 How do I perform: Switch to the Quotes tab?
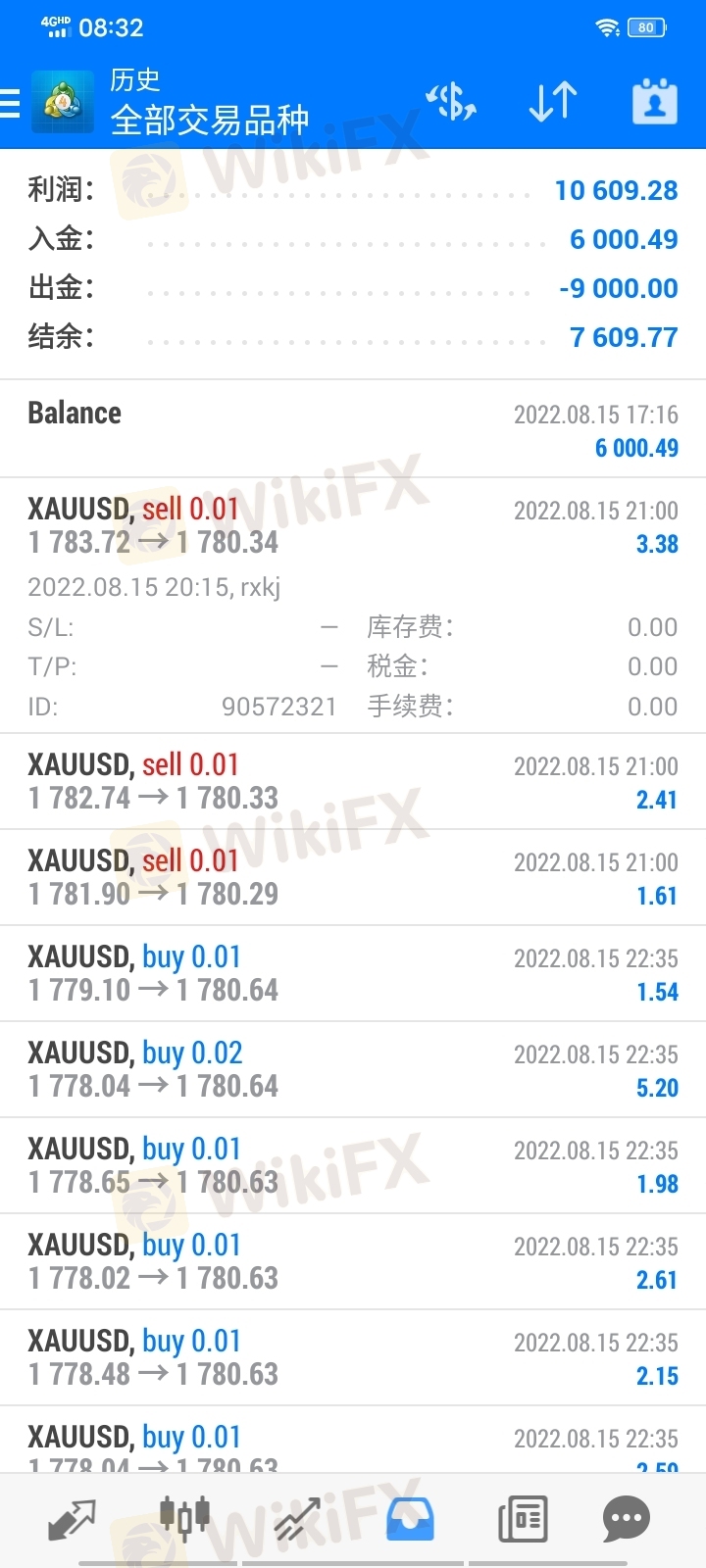(72, 1519)
